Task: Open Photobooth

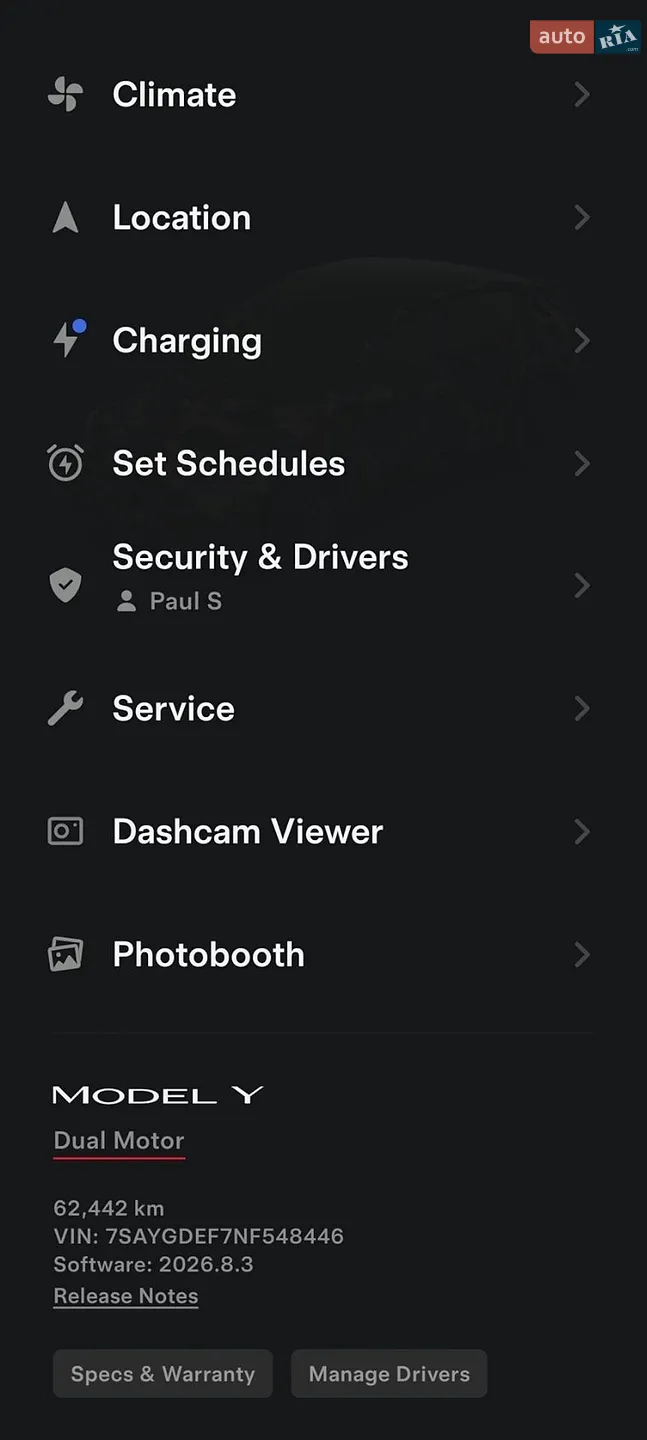Action: click(320, 955)
